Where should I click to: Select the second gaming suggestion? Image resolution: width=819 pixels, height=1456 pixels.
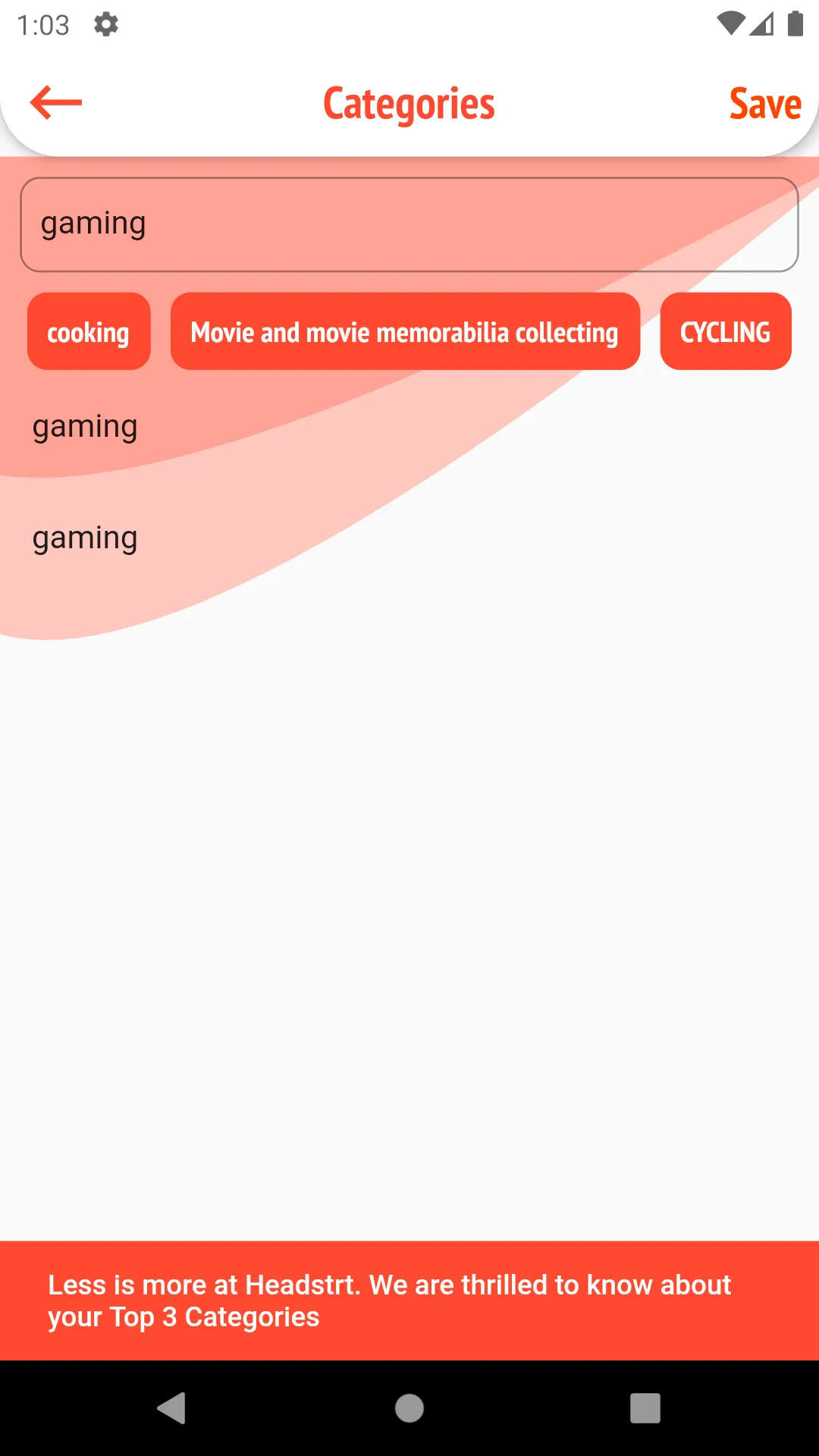click(85, 538)
